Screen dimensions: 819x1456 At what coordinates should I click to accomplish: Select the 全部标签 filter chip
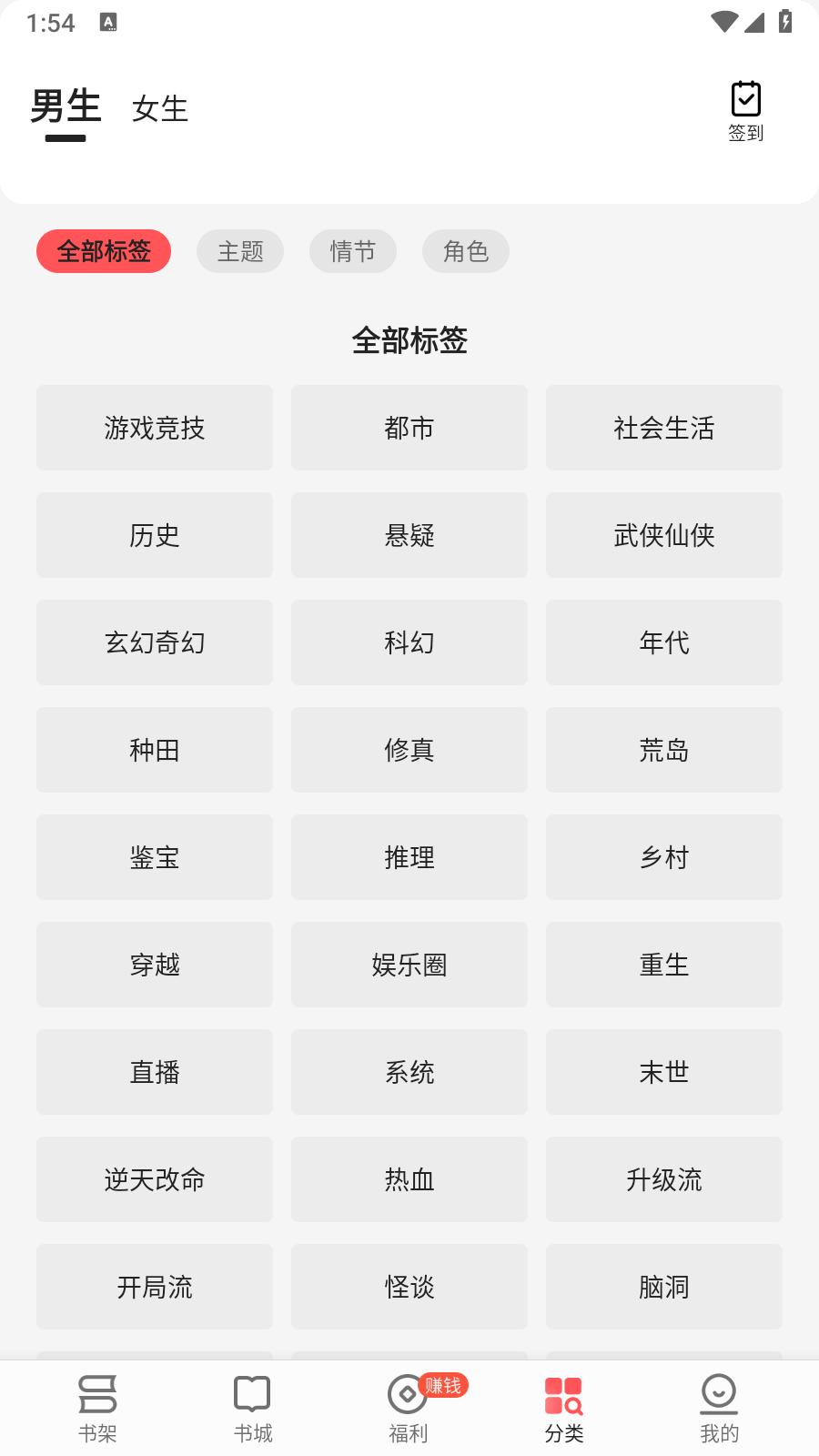click(103, 251)
